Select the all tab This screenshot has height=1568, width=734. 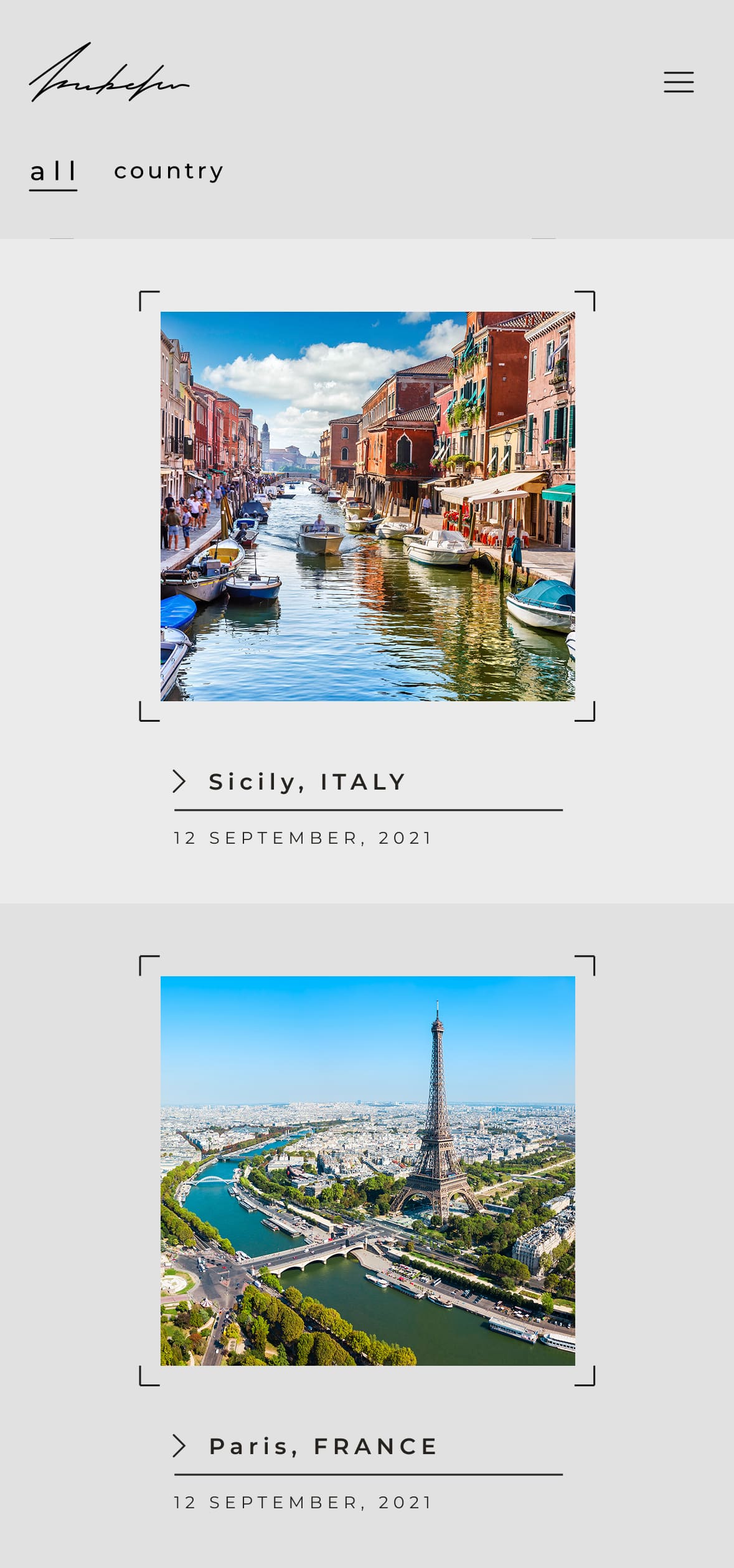54,171
